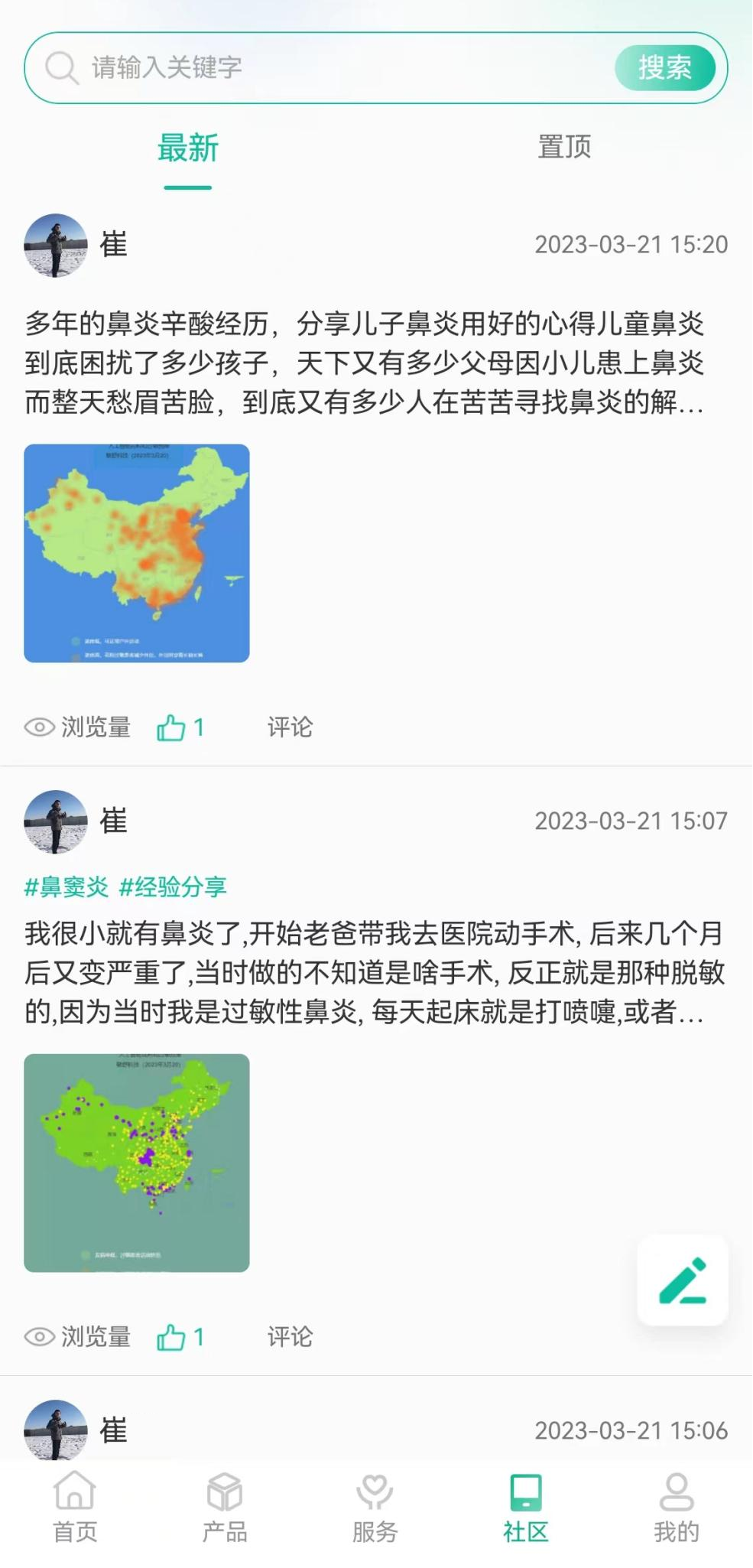Open 崔's avatar on the 15:20 post
The height and width of the screenshot is (1568, 753).
[55, 246]
